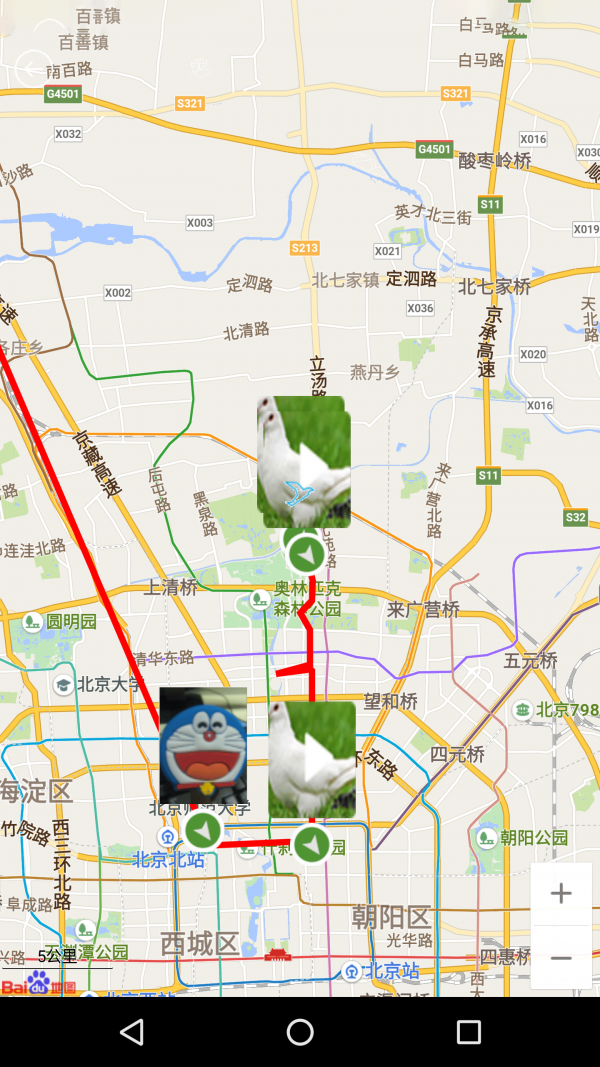Zoom in with the plus button
Screen dimensions: 600x1067
click(561, 893)
